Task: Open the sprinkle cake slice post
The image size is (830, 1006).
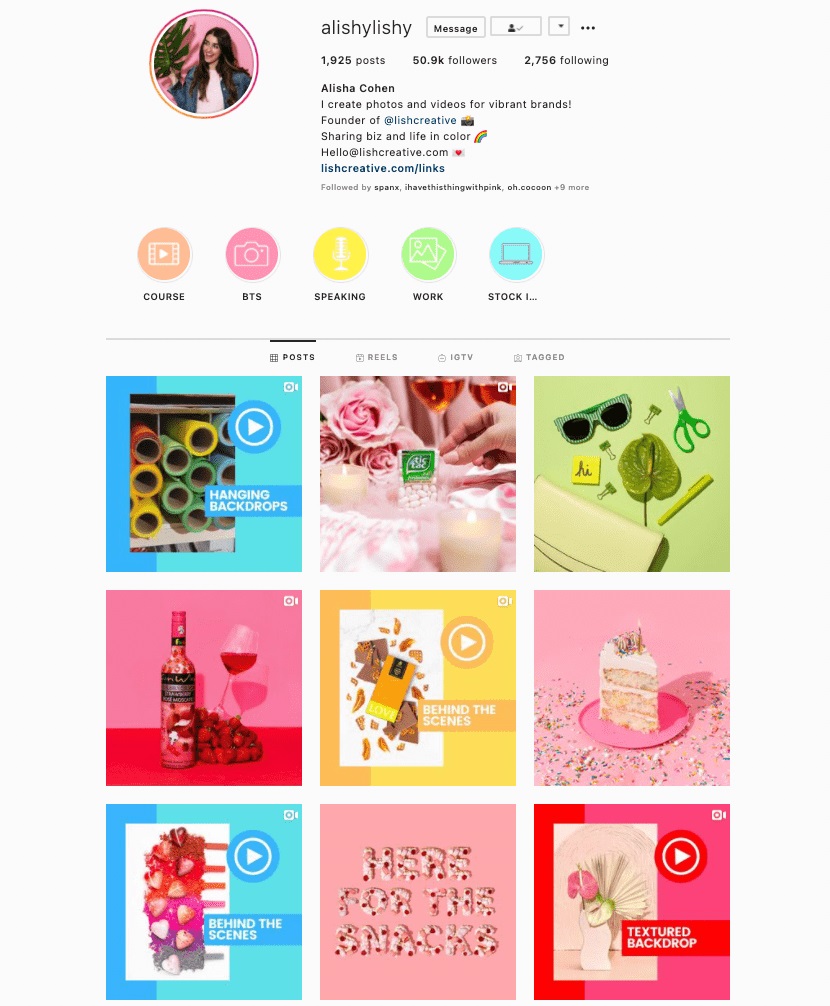Action: click(x=632, y=688)
